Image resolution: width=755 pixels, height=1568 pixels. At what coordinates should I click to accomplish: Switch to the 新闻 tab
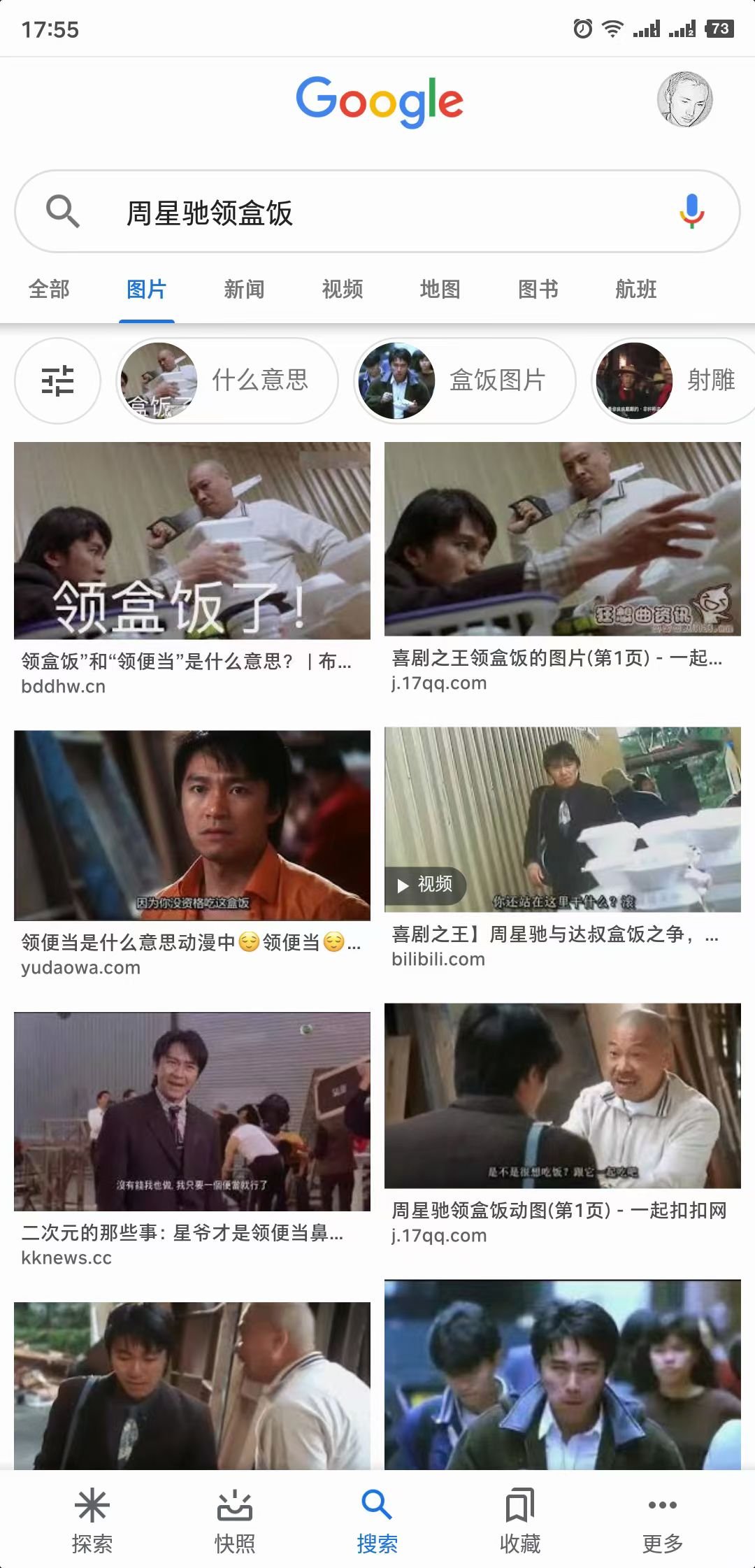244,289
